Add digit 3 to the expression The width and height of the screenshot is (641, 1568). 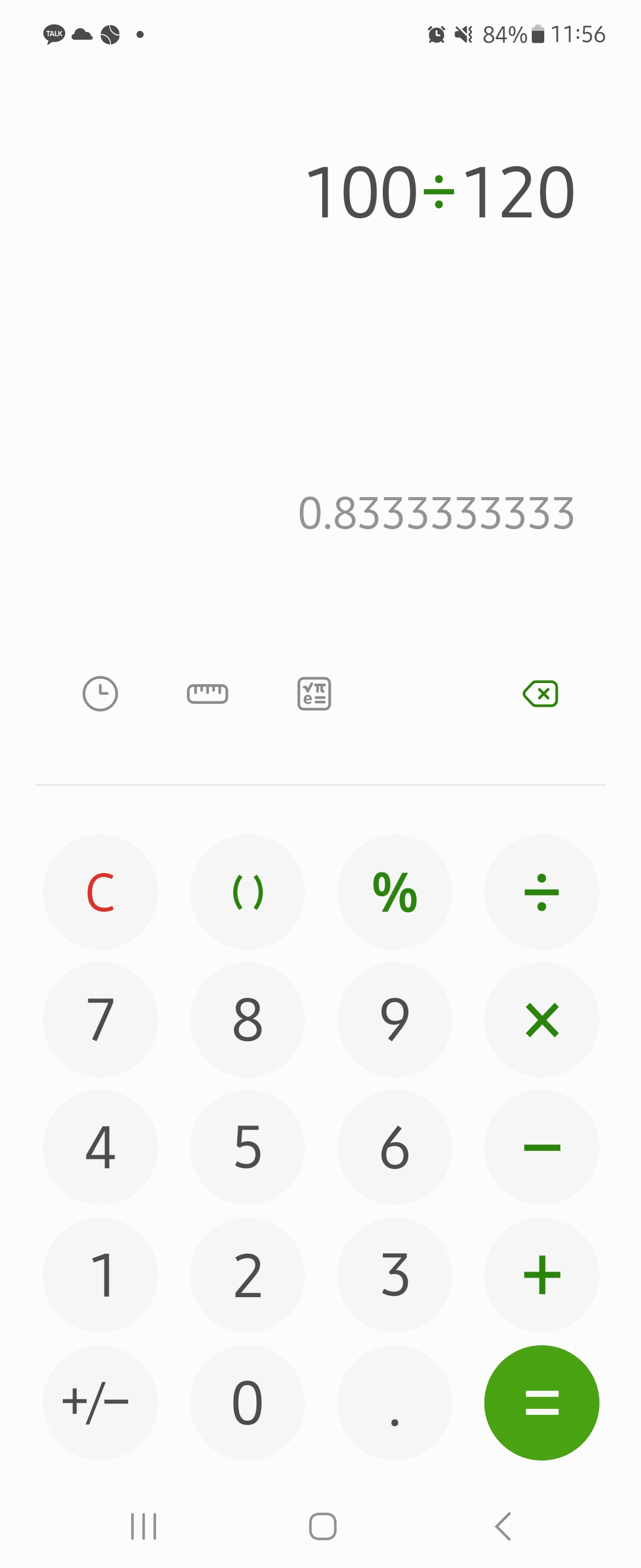395,1275
